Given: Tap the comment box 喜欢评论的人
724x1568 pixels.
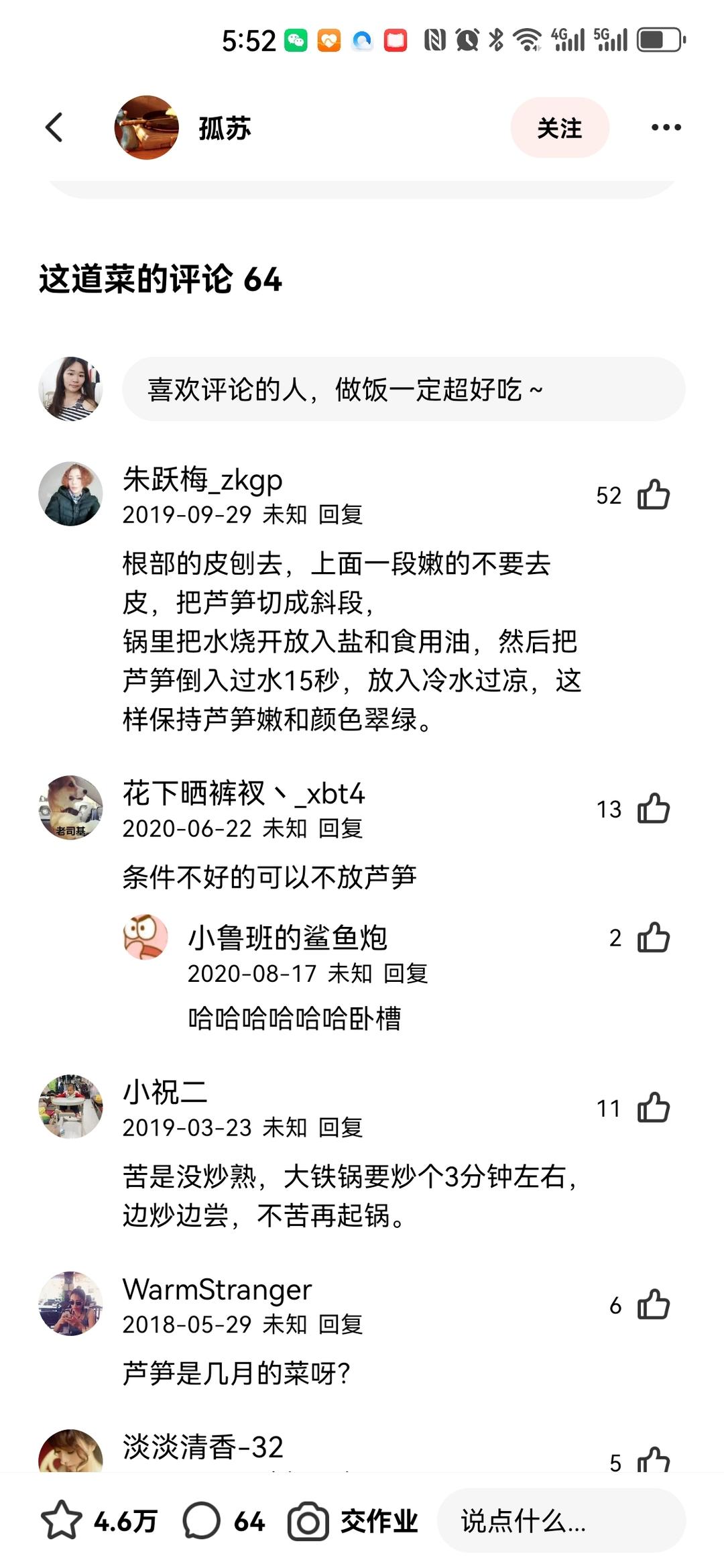Looking at the screenshot, I should tap(402, 389).
